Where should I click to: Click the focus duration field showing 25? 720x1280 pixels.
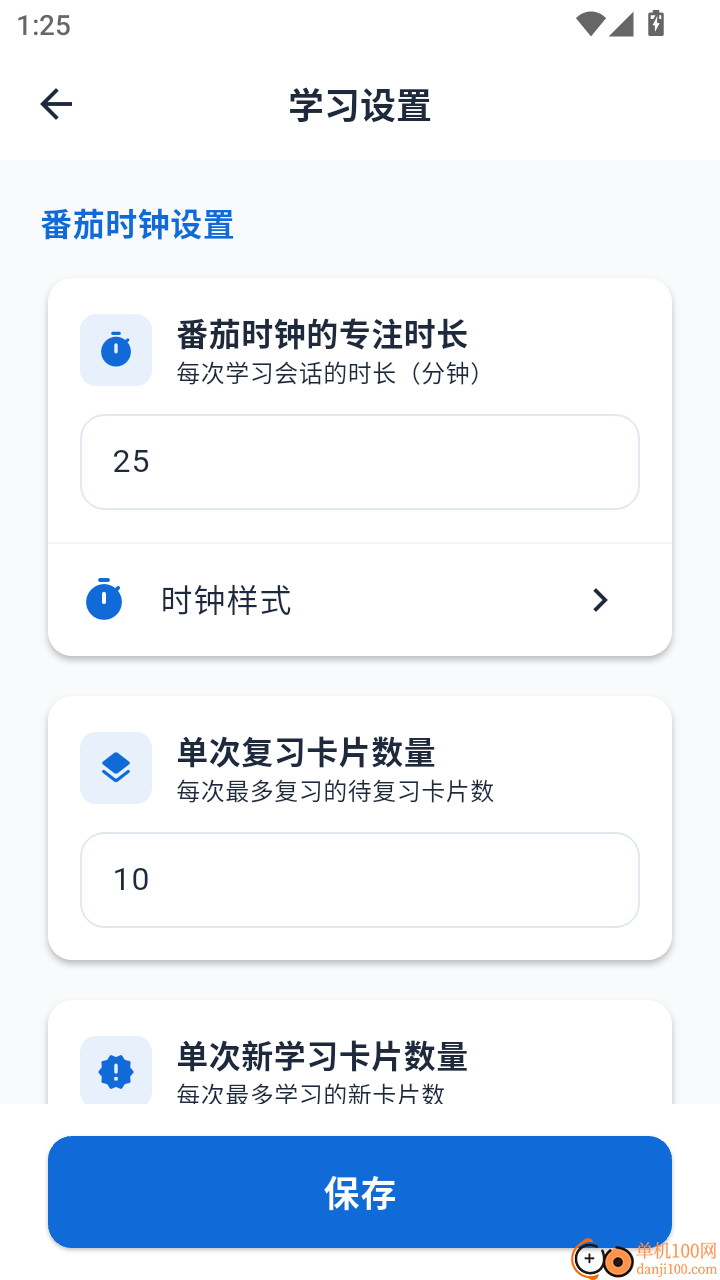[360, 461]
